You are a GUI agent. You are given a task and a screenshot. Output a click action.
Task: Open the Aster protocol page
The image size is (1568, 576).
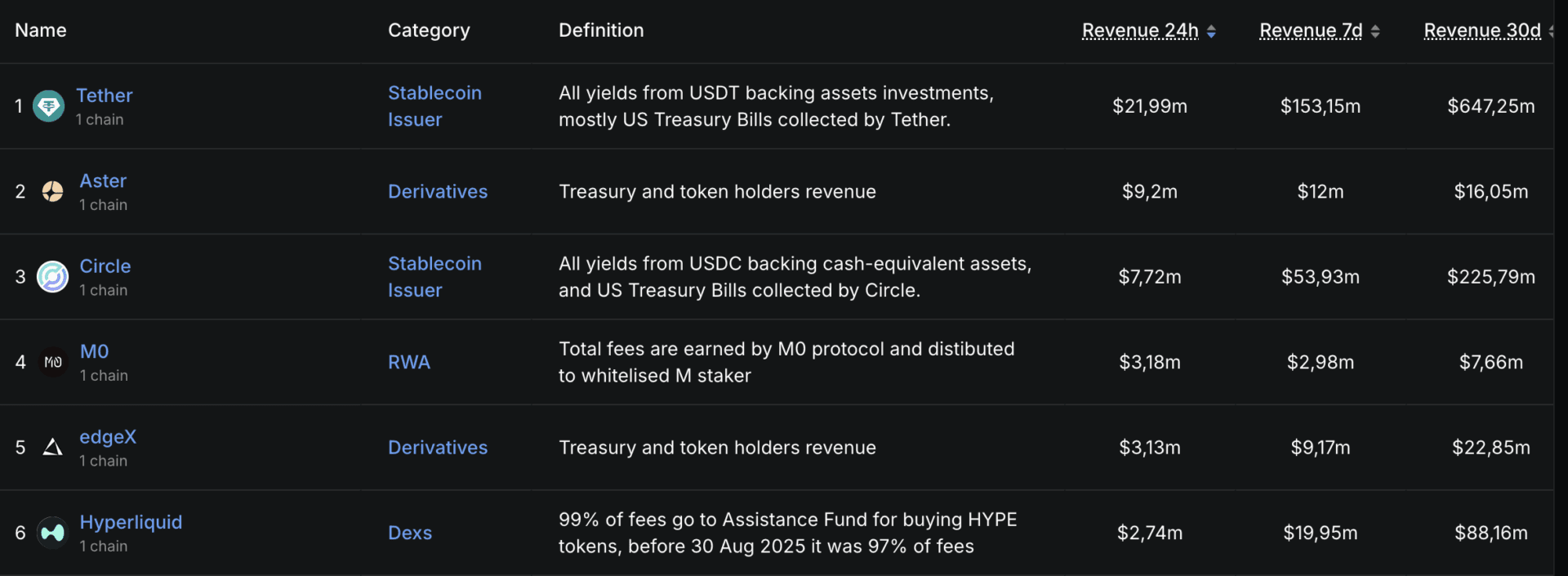103,181
